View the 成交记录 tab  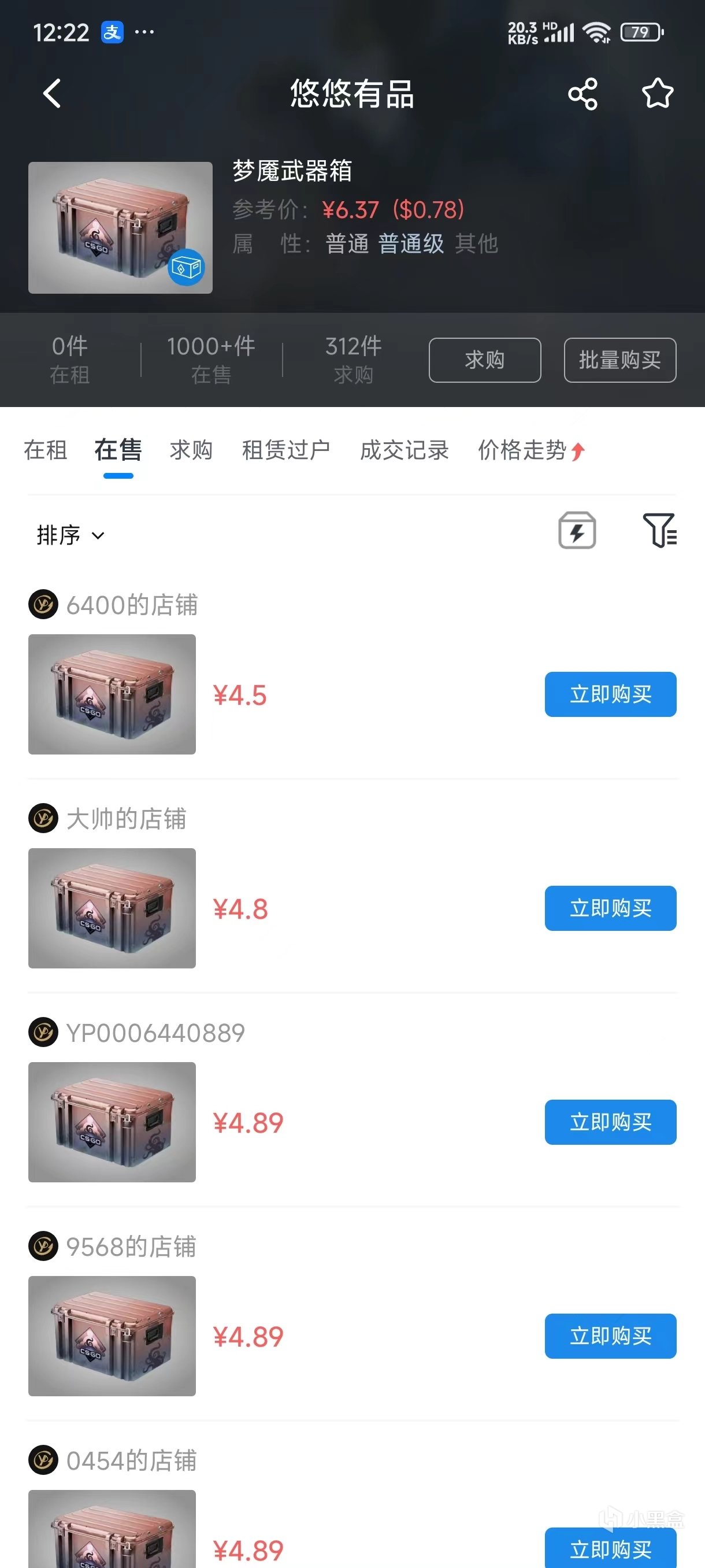pos(404,450)
